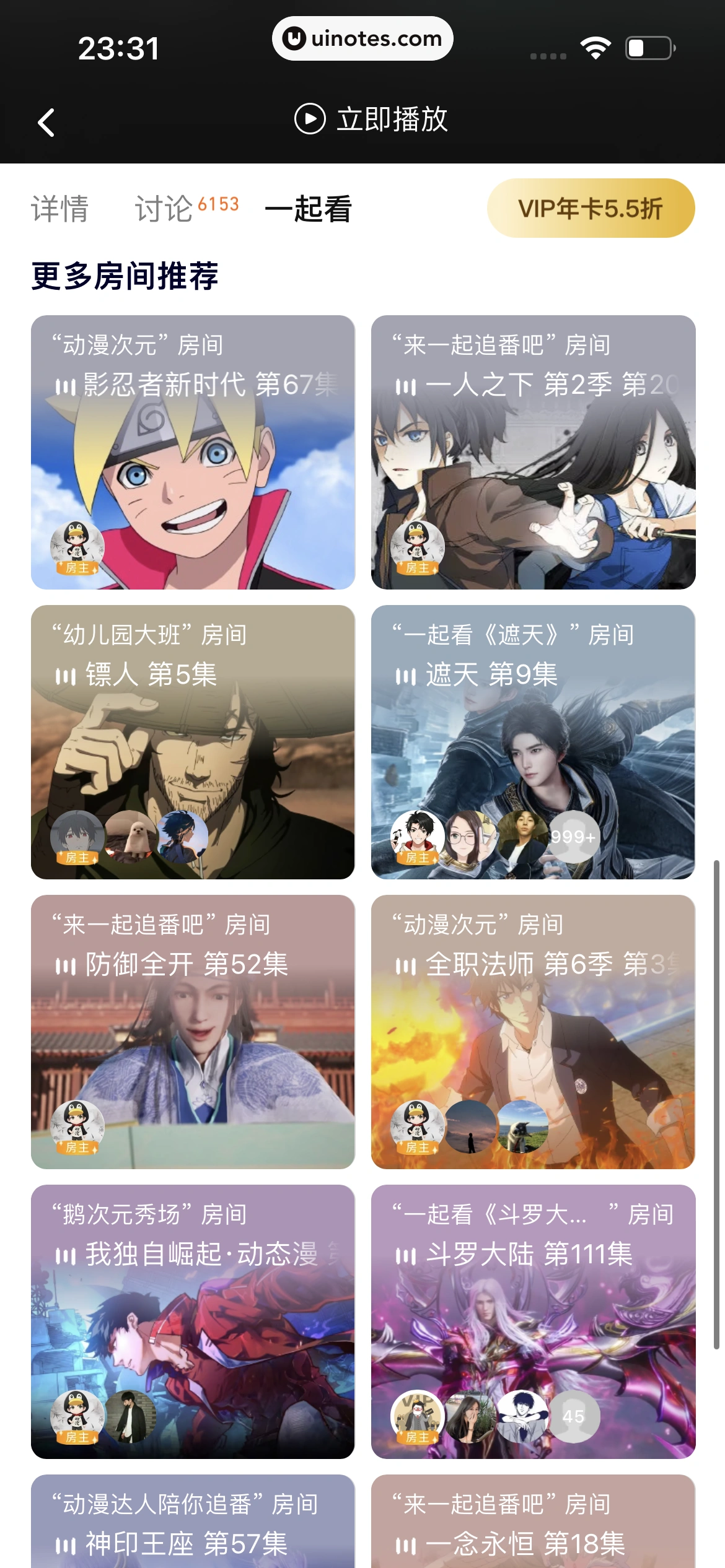The width and height of the screenshot is (725, 1568).
Task: Join the 遮天 第9集 room
Action: (x=533, y=742)
